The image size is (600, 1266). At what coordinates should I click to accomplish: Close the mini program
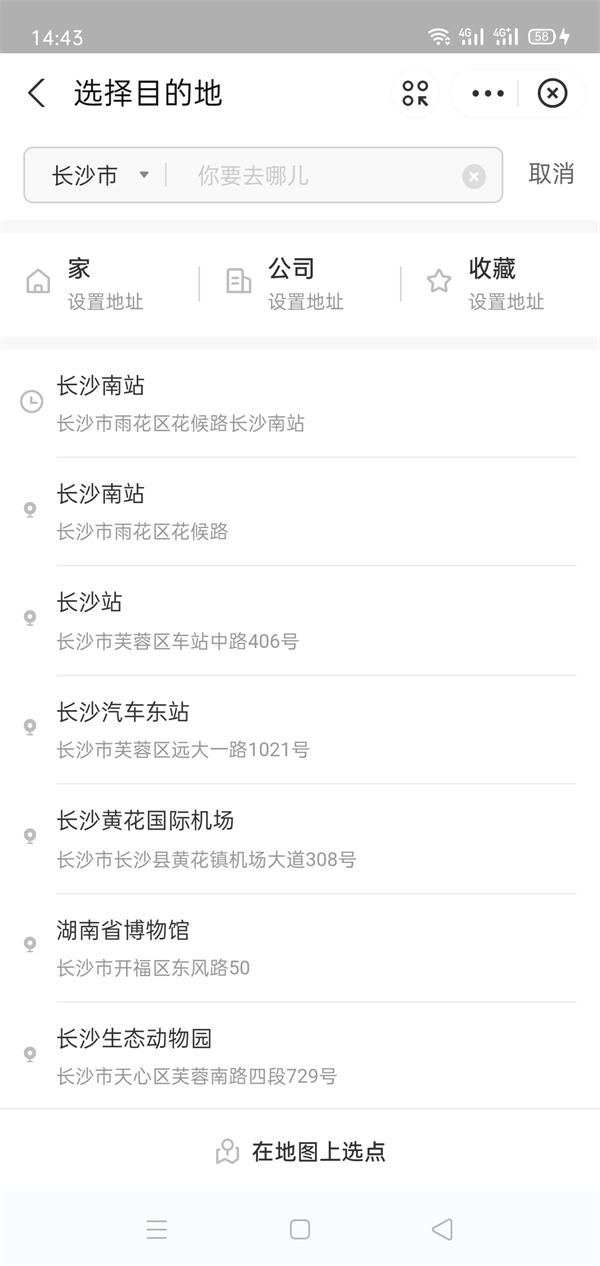[552, 94]
